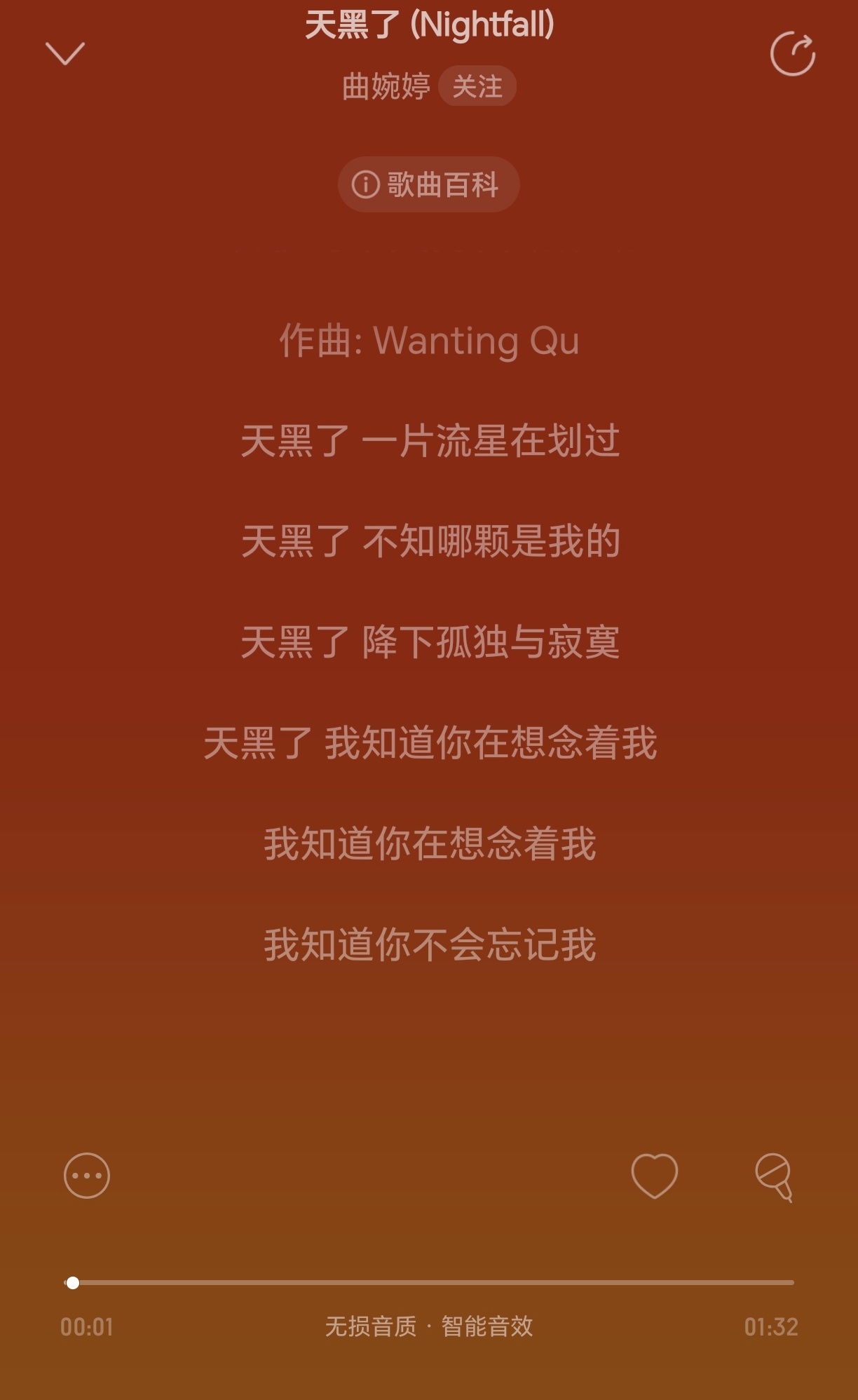
Task: Tap artist name 曲婉婷 to expand details
Action: click(386, 86)
